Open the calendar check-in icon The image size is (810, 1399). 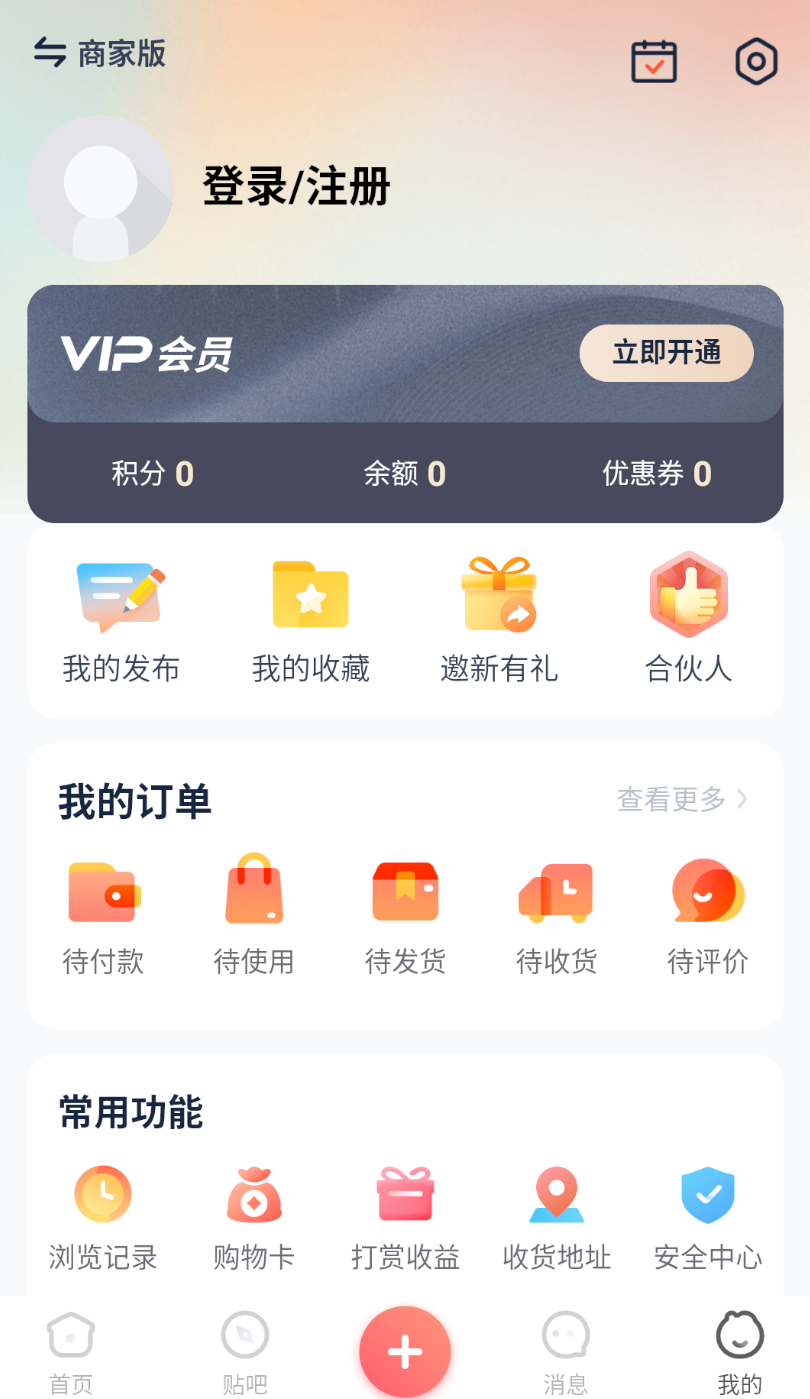coord(654,61)
